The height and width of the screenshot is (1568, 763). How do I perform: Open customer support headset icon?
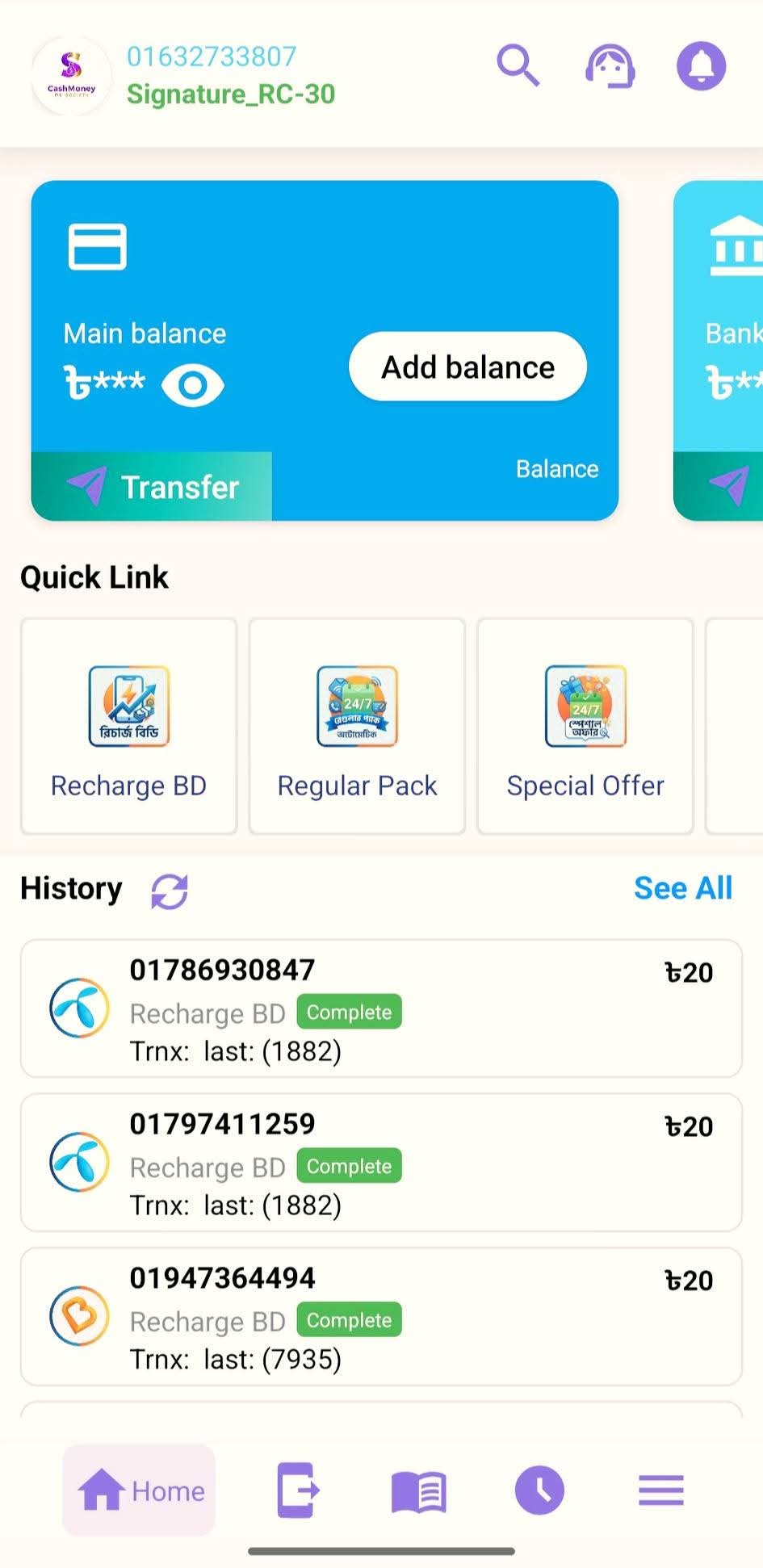point(610,65)
